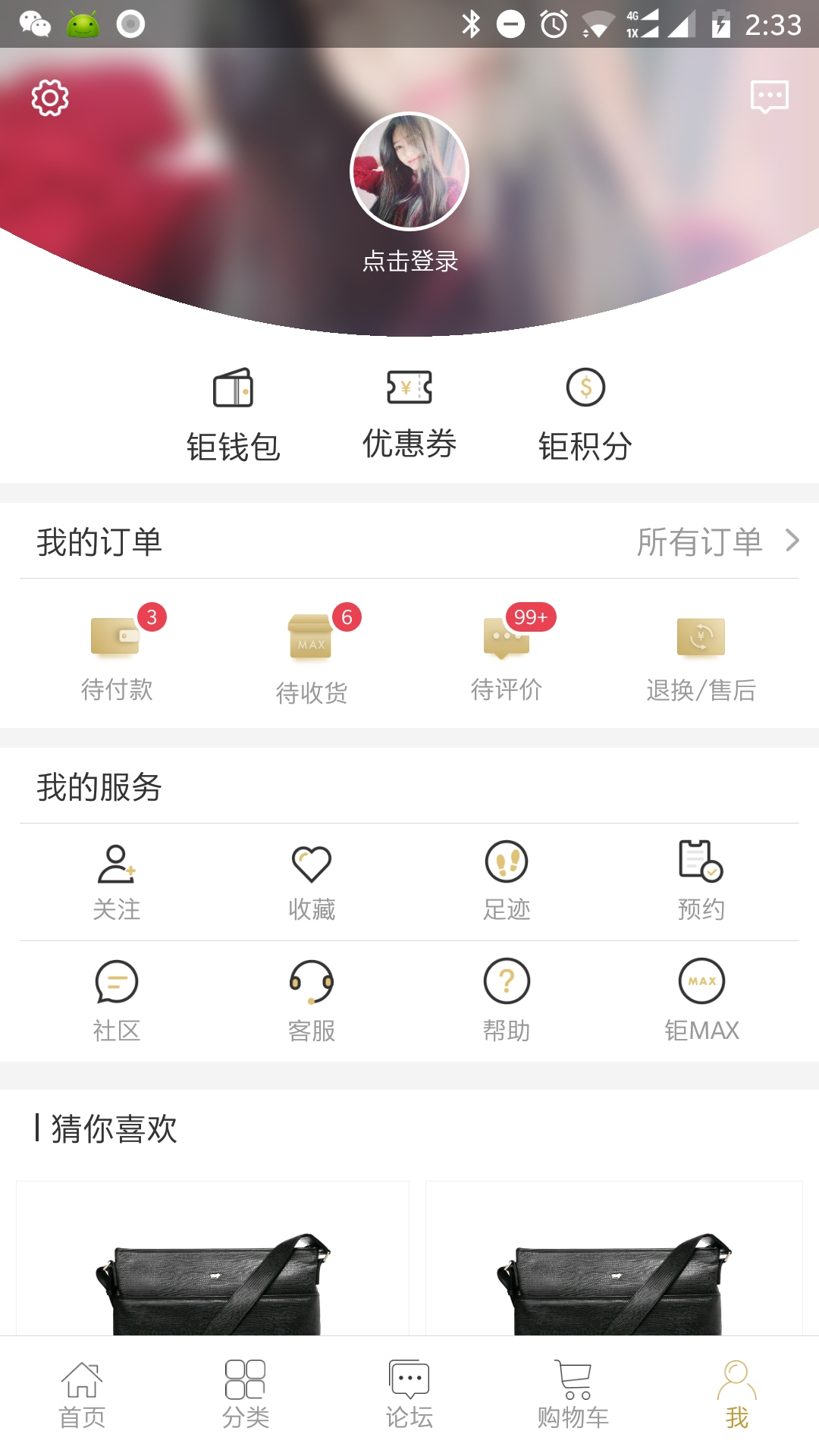View 所有订单 all orders
Image resolution: width=819 pixels, height=1456 pixels.
click(x=717, y=541)
